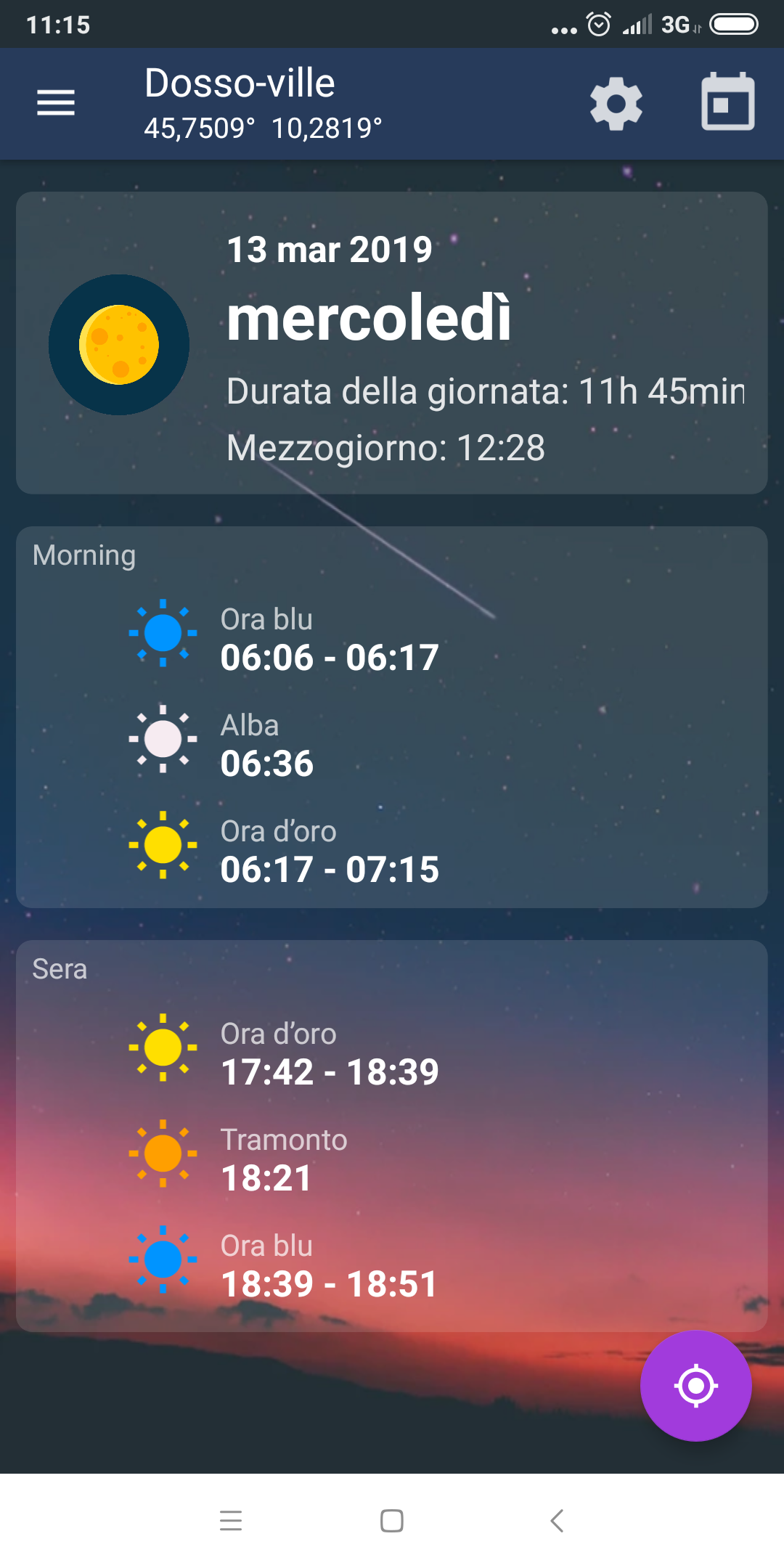
Task: Tap the purple locate-me floating button
Action: click(x=695, y=1386)
